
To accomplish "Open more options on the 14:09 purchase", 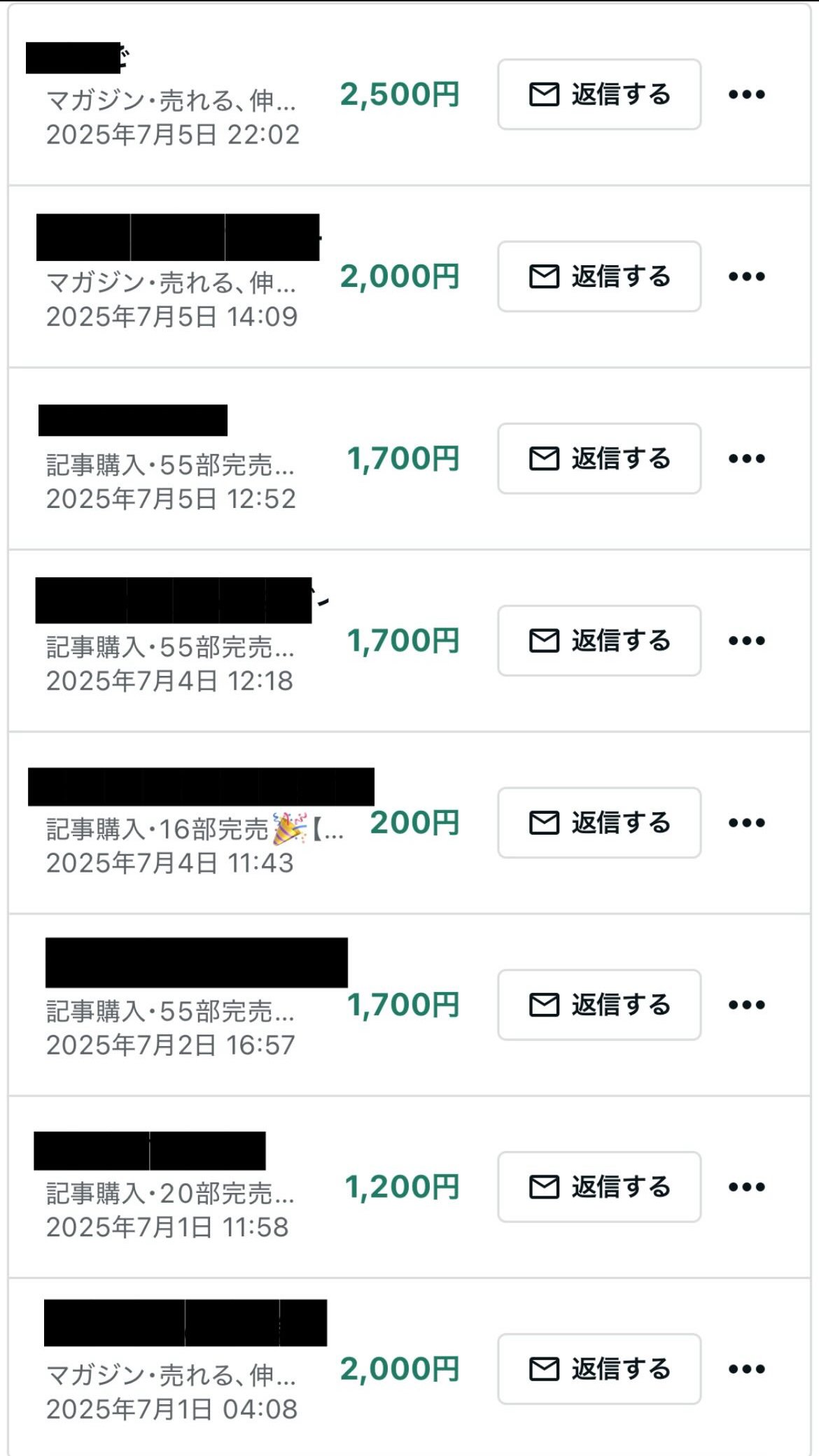I will 746,276.
